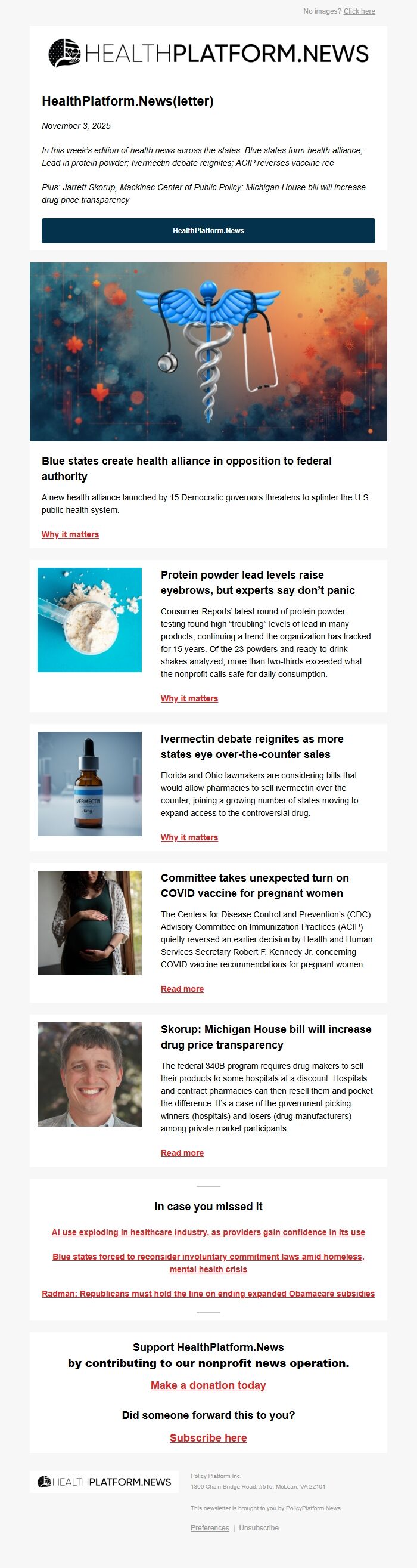Open email Preferences in the footer
Image resolution: width=417 pixels, height=1568 pixels.
point(210,1528)
